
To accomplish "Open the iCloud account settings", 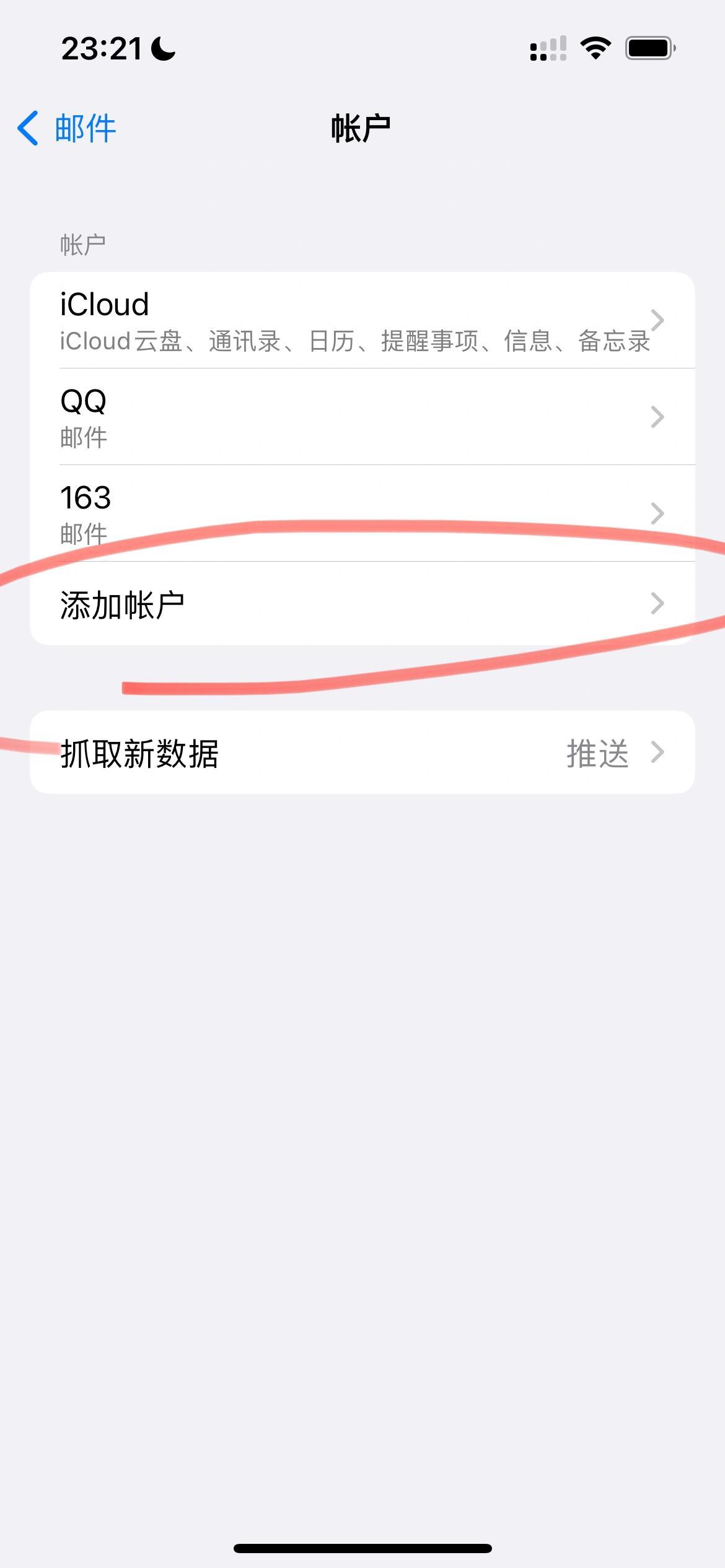I will pyautogui.click(x=362, y=321).
